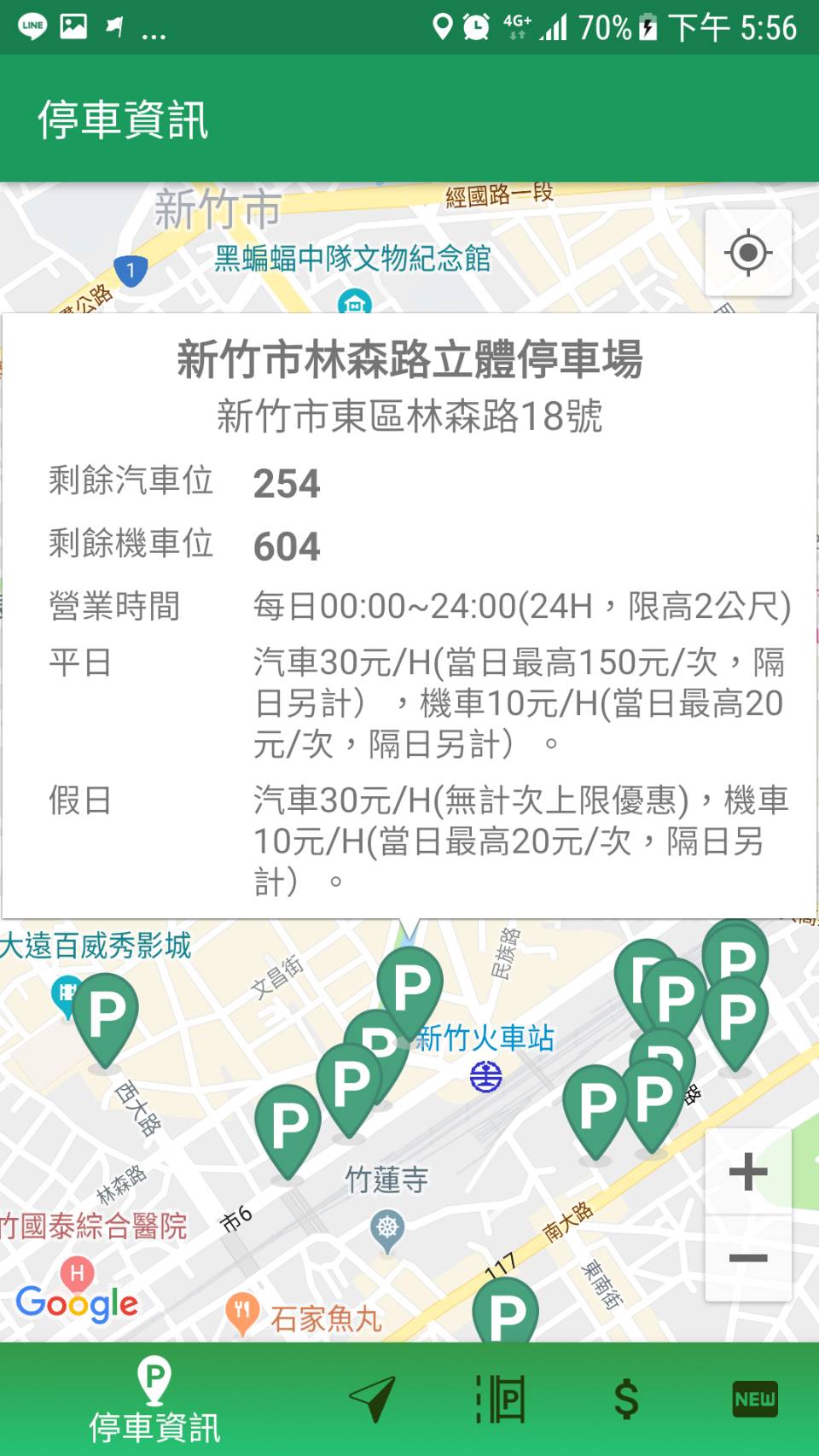The height and width of the screenshot is (1456, 819).
Task: Open the navigation arrow tab
Action: tap(372, 1399)
